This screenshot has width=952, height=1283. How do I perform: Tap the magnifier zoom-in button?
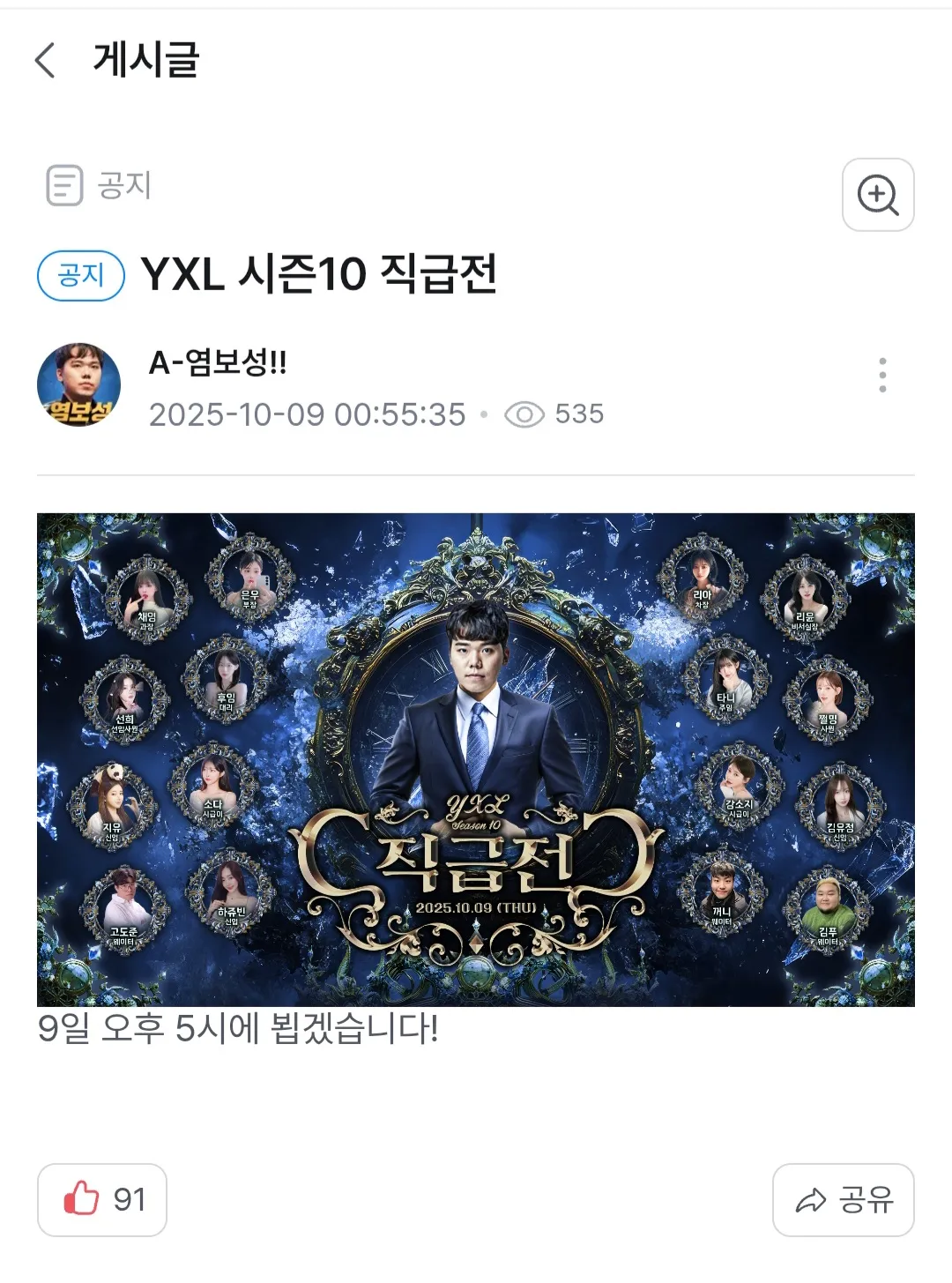point(877,195)
